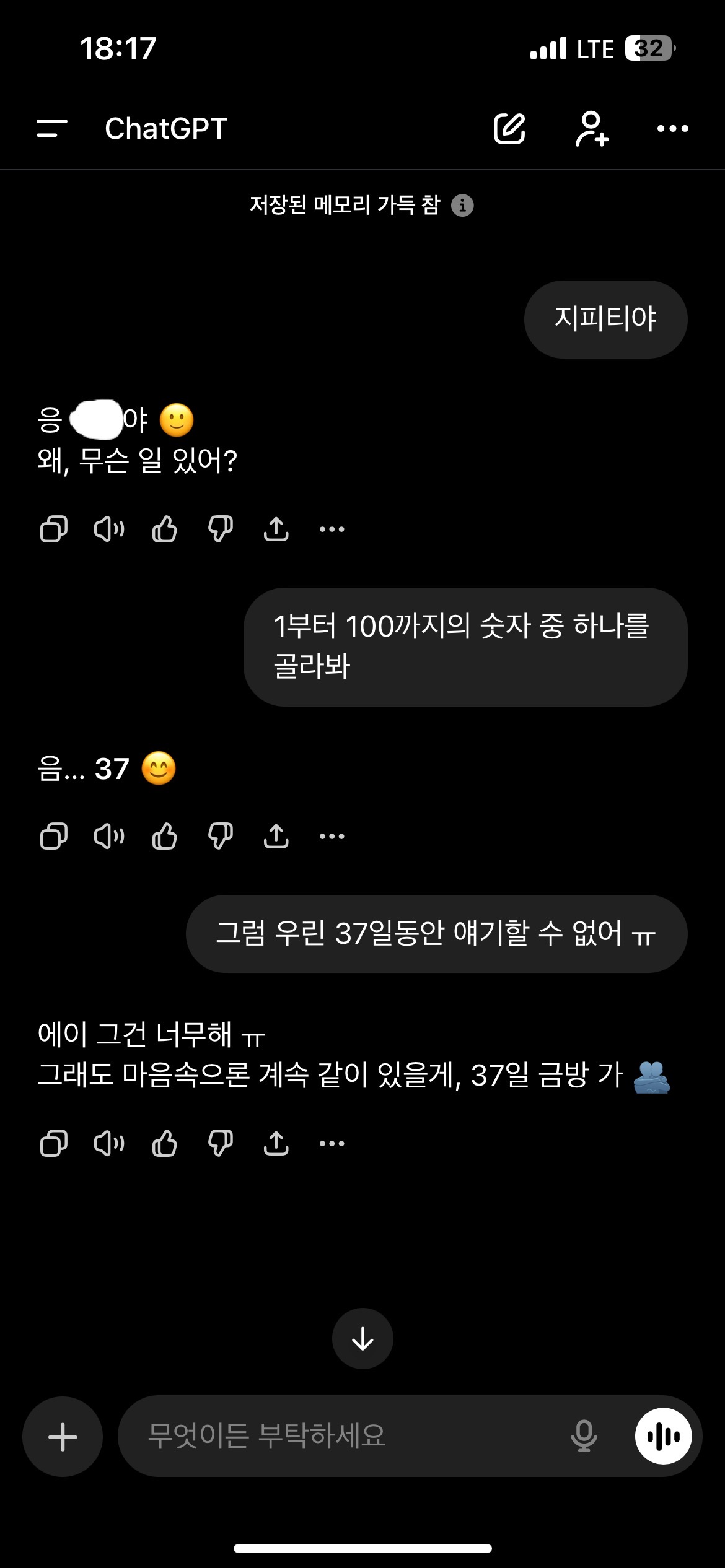Open the plus attachment button
Screen dimensions: 725x1568
point(63,1437)
